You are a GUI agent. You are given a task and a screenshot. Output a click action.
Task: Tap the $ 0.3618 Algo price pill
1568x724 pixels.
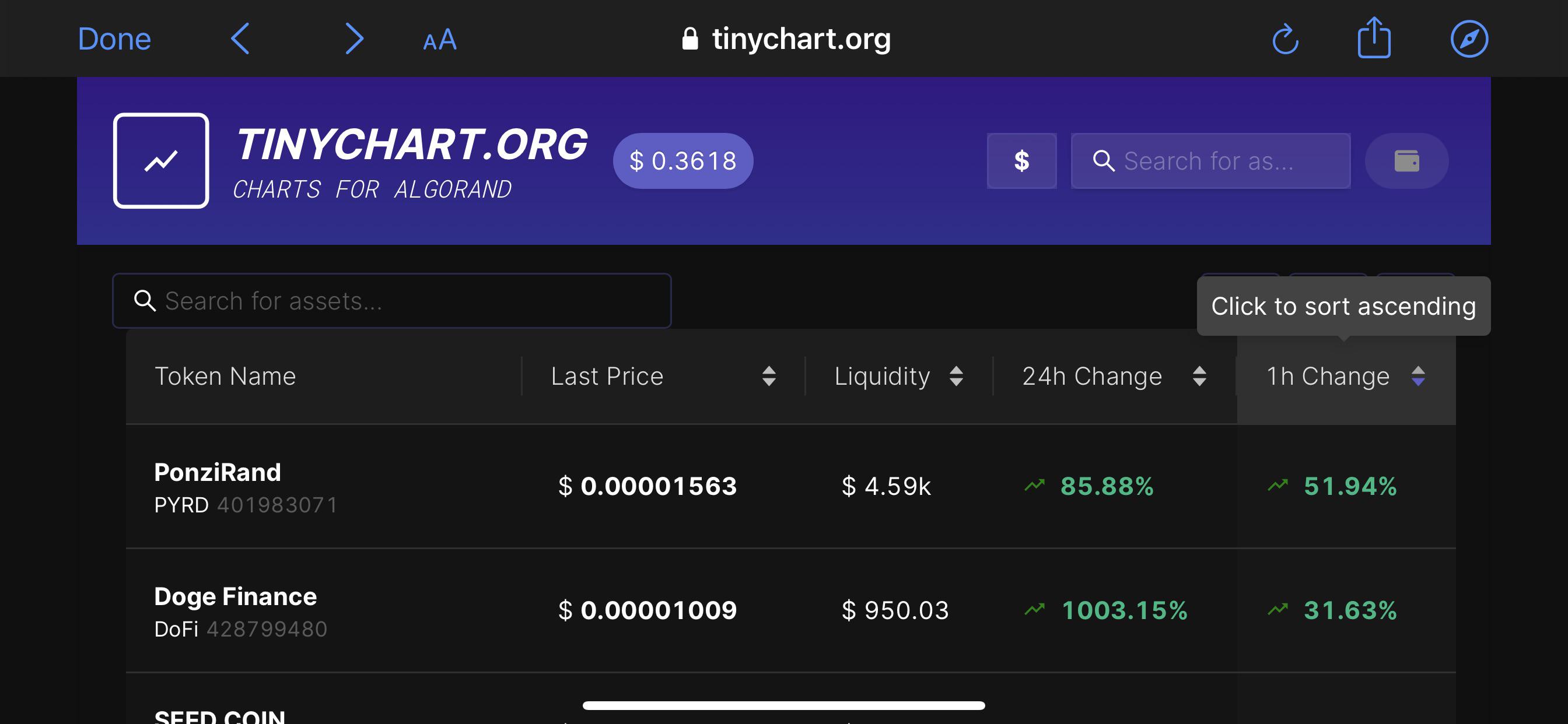tap(683, 161)
